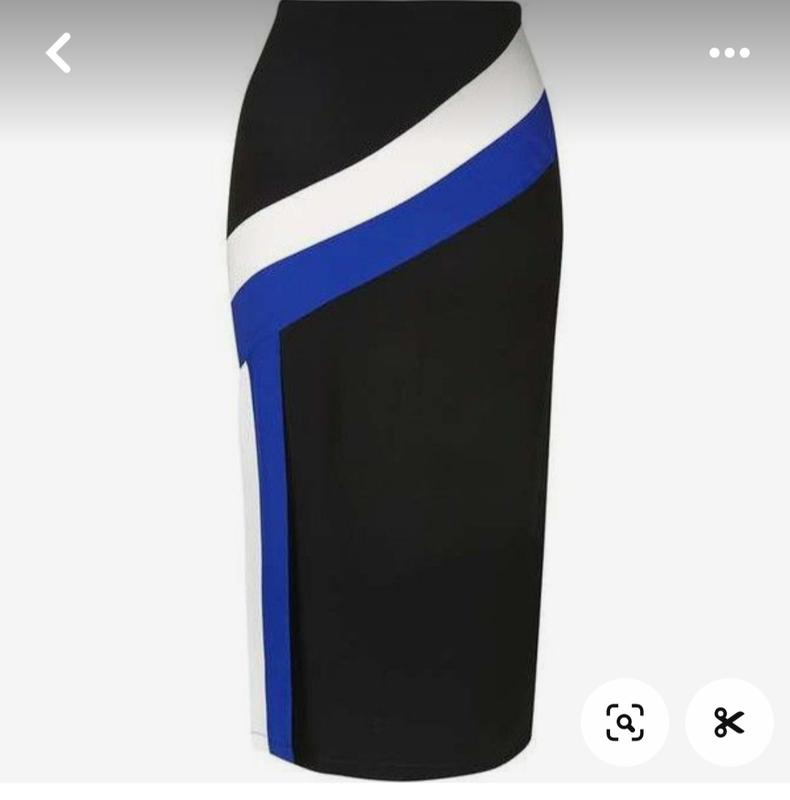Screen dimensions: 790x800
Task: Go back using the top arrow
Action: pos(59,53)
